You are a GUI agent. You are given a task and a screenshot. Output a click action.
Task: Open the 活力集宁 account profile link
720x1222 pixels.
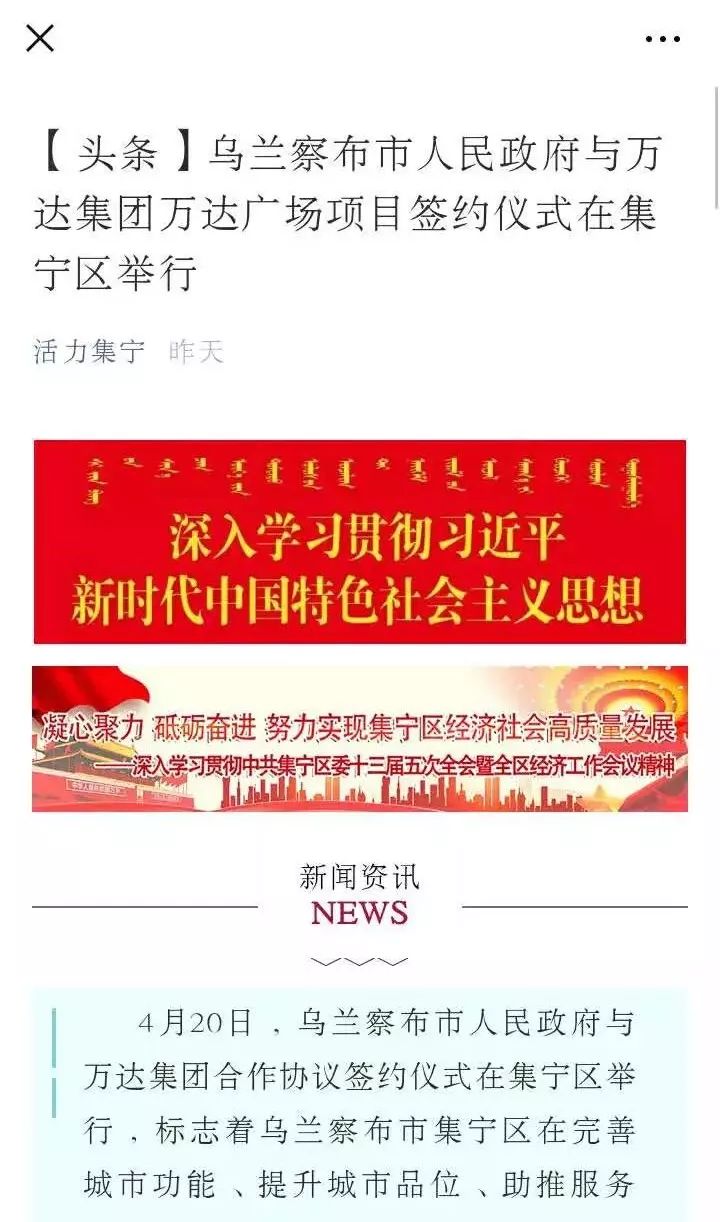pyautogui.click(x=89, y=352)
